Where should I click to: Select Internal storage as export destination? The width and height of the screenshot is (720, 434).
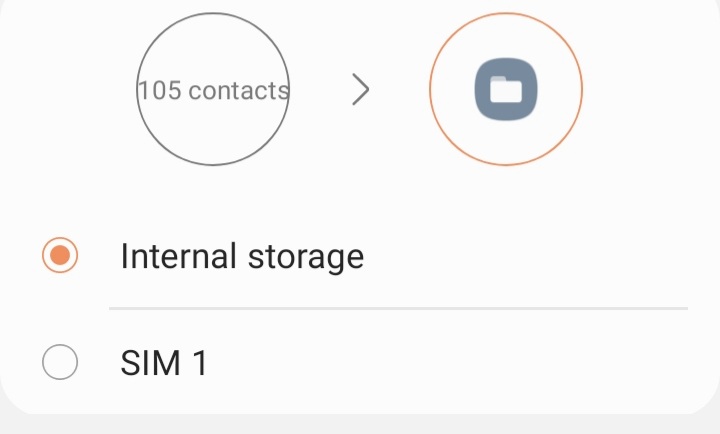61,256
